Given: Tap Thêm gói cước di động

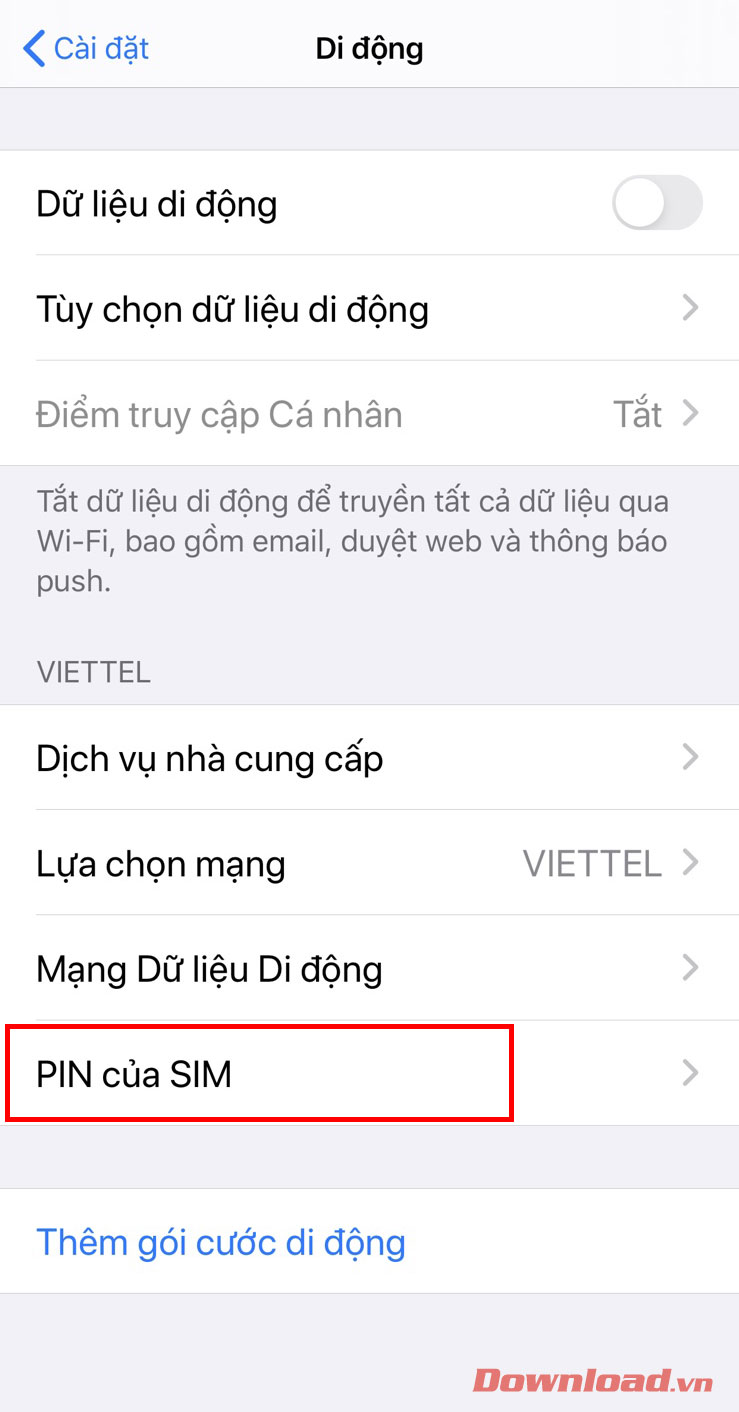Looking at the screenshot, I should (x=221, y=1242).
